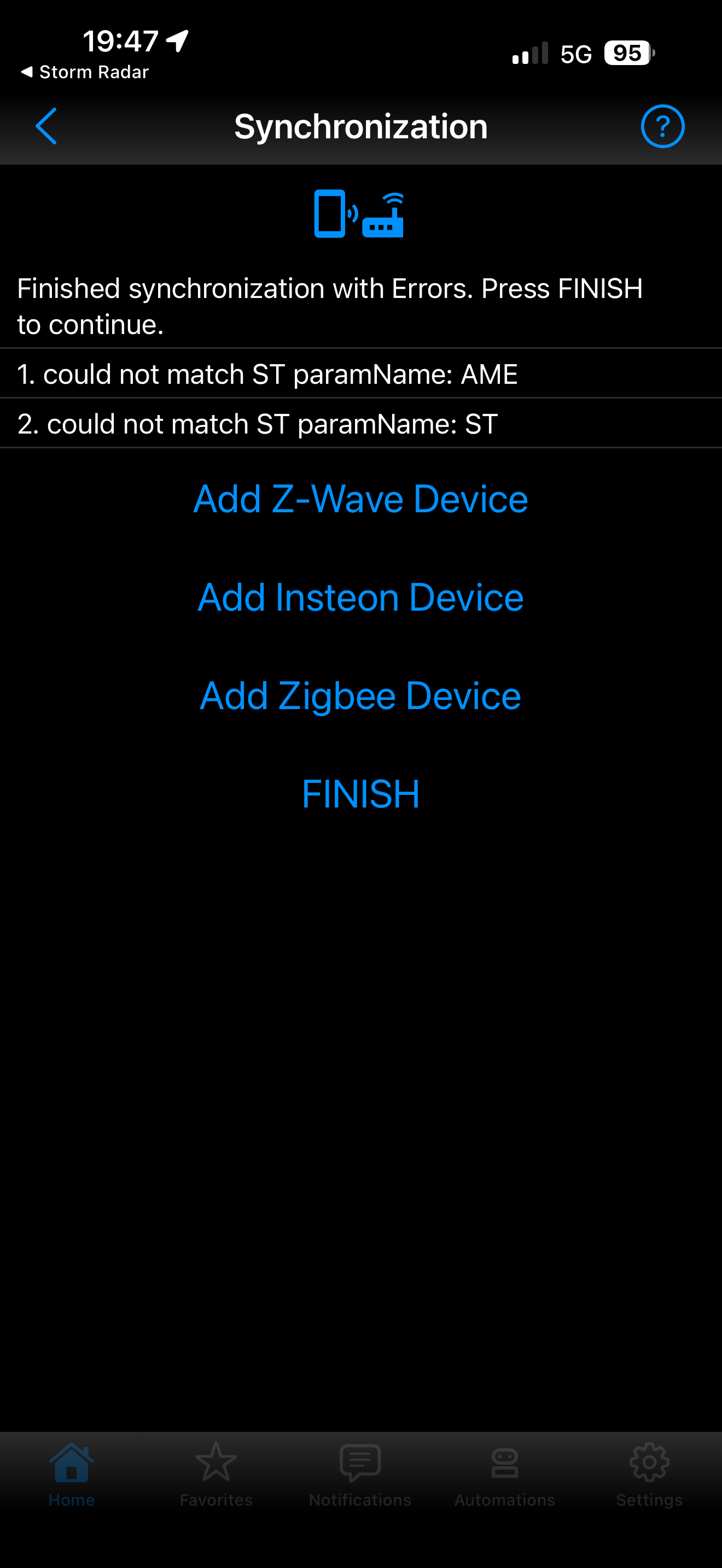
Task: Switch to the Notifications tab
Action: (360, 1473)
